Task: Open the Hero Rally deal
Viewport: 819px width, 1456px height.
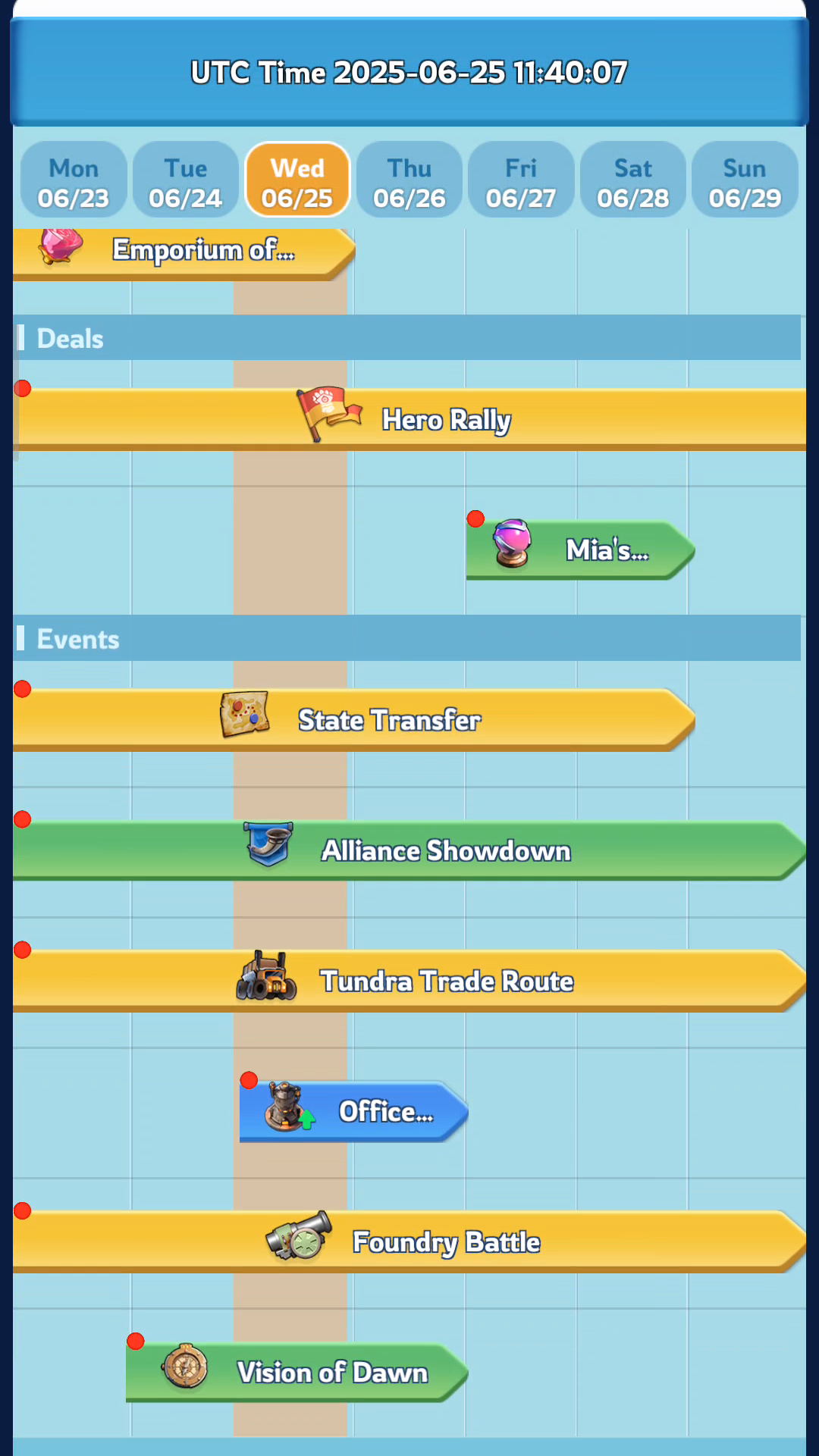Action: [x=409, y=419]
